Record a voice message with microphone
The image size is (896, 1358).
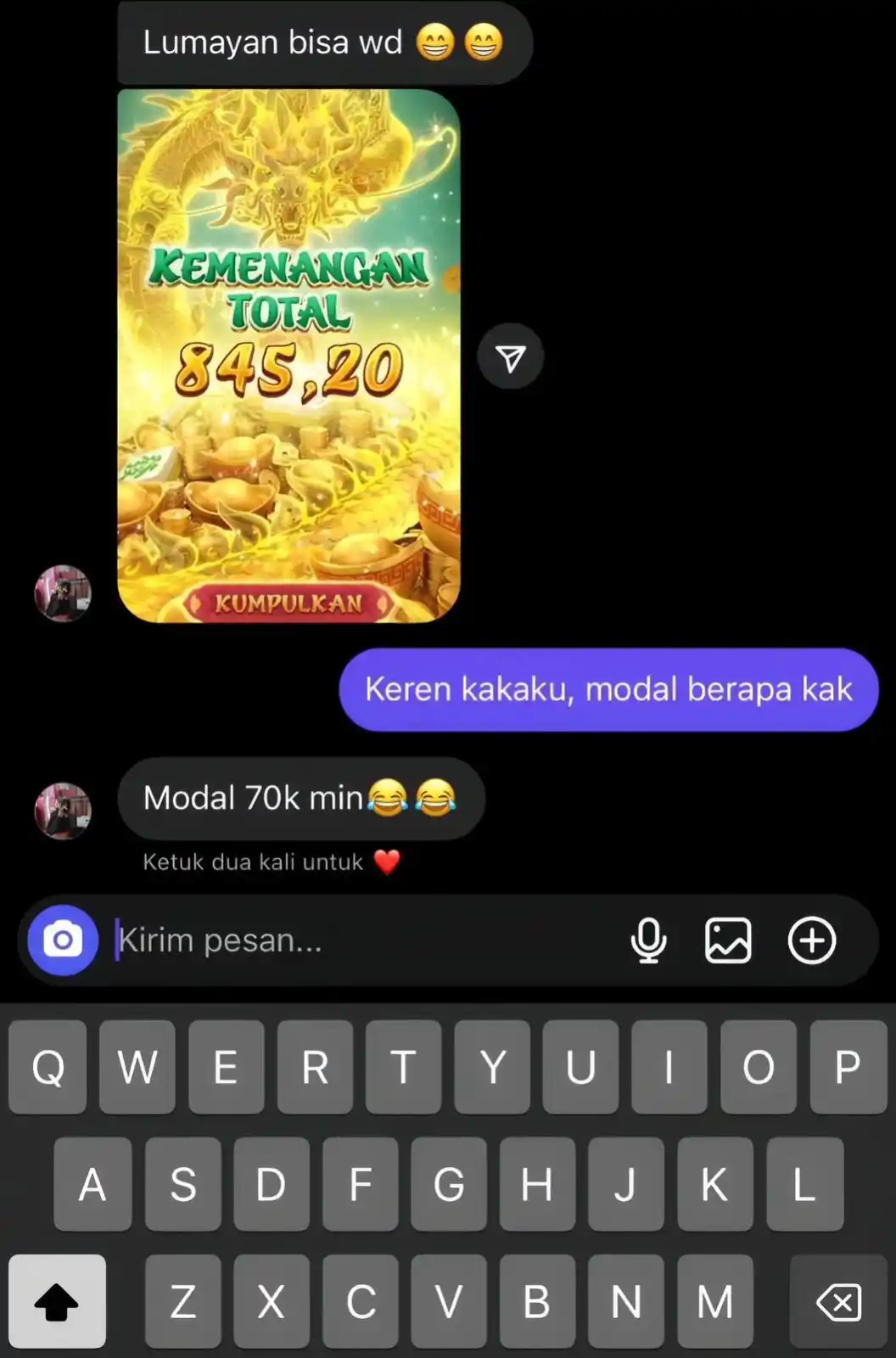[x=648, y=940]
